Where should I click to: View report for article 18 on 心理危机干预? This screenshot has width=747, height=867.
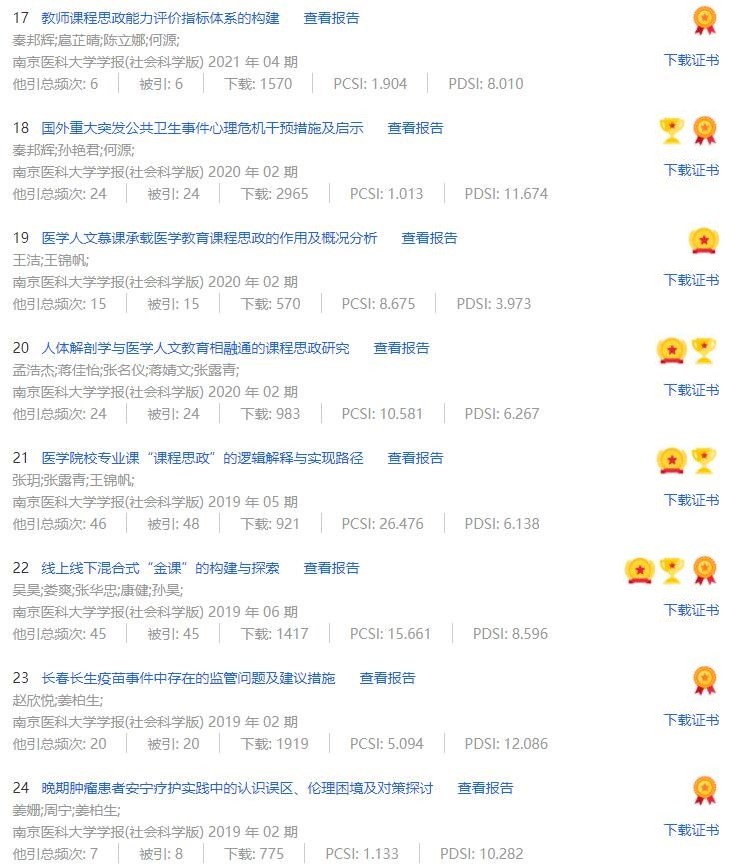tap(415, 128)
